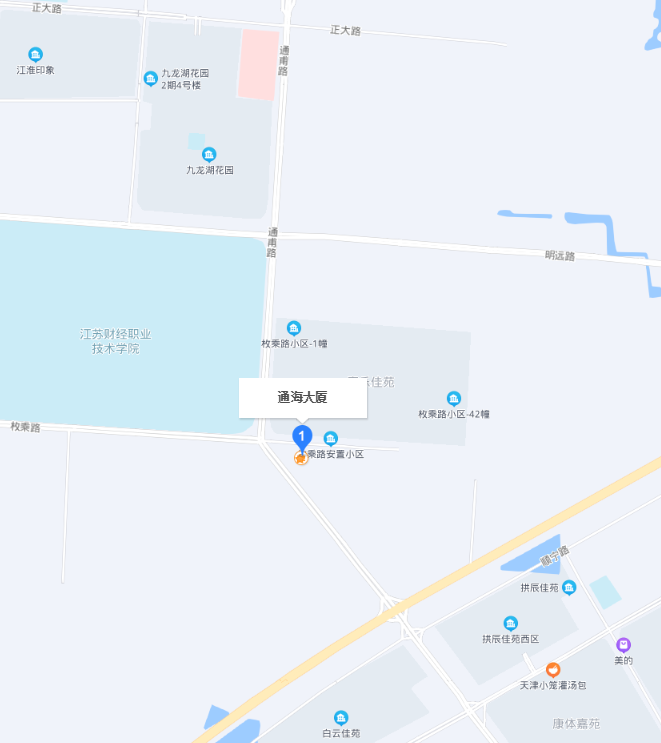Viewport: 661px width, 743px height.
Task: Tap the blue location marker numbered 1
Action: (x=302, y=437)
